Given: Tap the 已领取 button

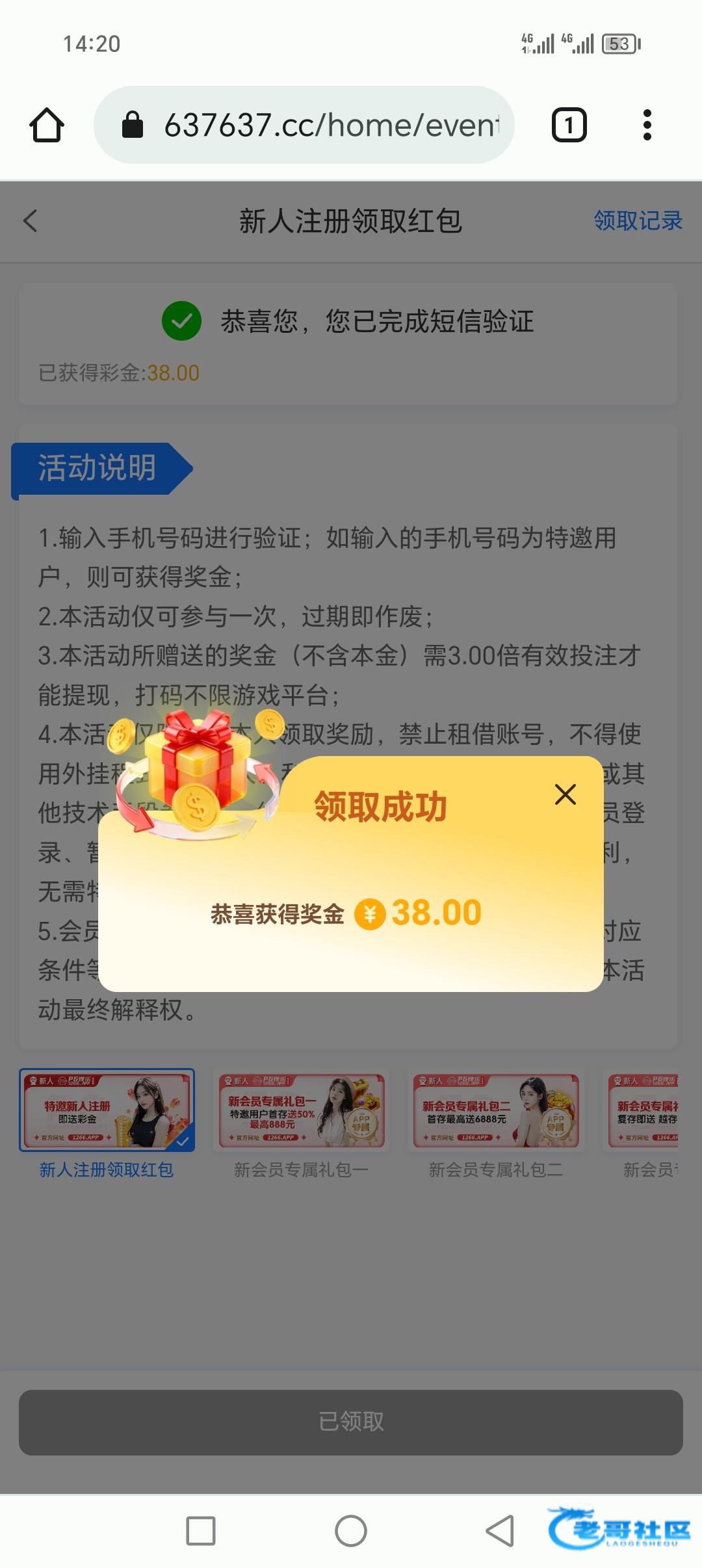Looking at the screenshot, I should pos(351,1422).
